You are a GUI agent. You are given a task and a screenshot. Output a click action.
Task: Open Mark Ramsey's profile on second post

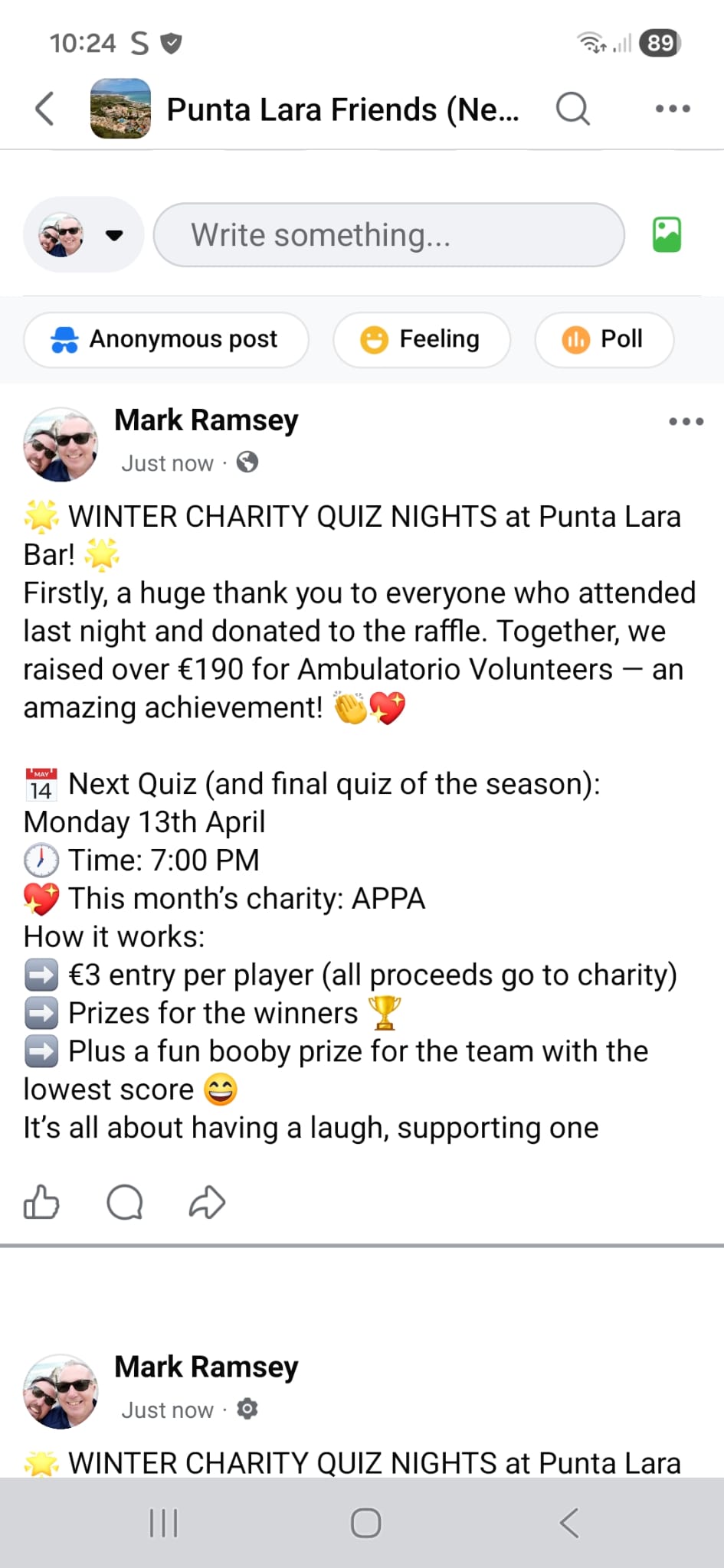tap(206, 1367)
